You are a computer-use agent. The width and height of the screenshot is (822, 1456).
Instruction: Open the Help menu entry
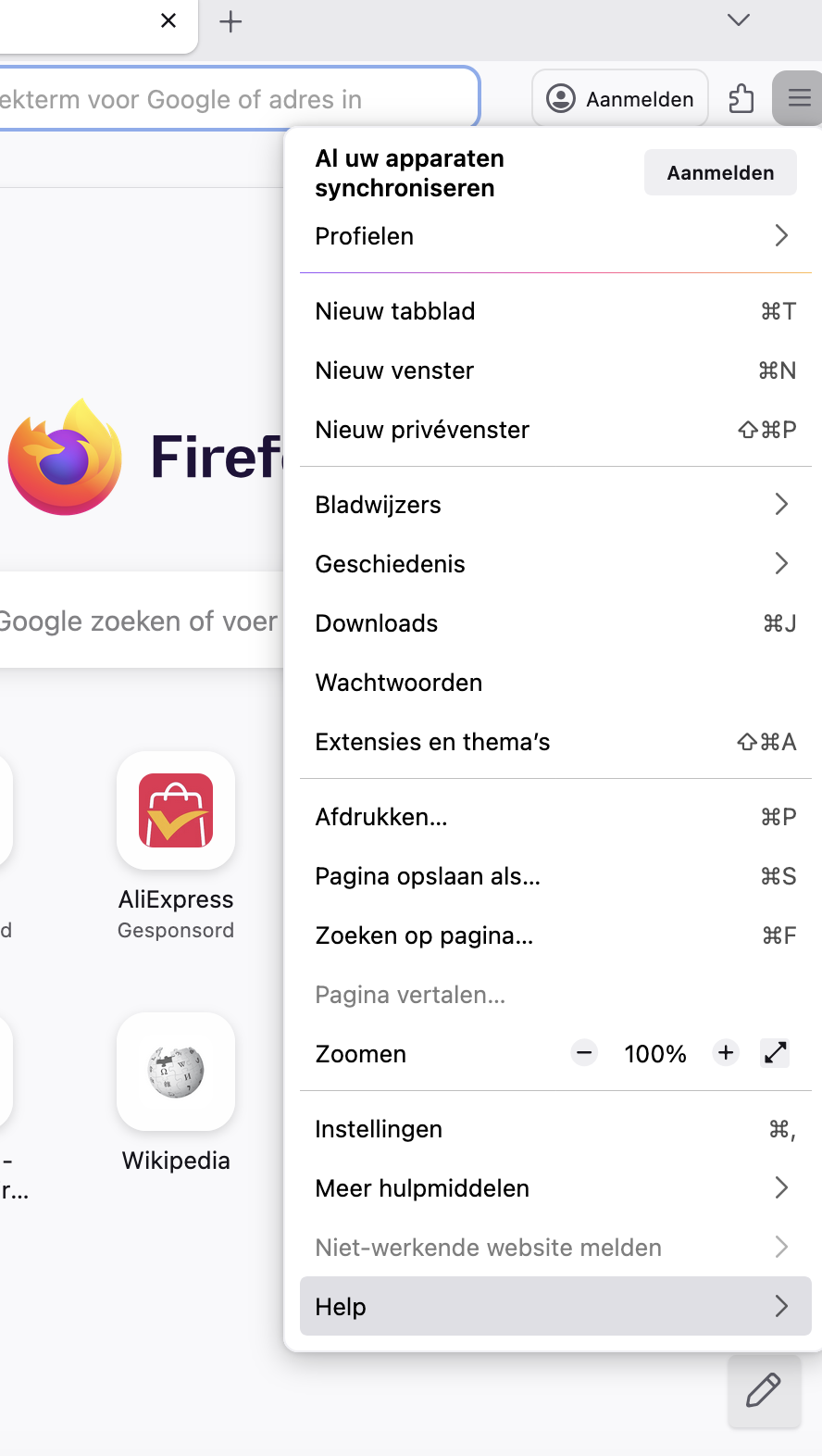pyautogui.click(x=555, y=1306)
